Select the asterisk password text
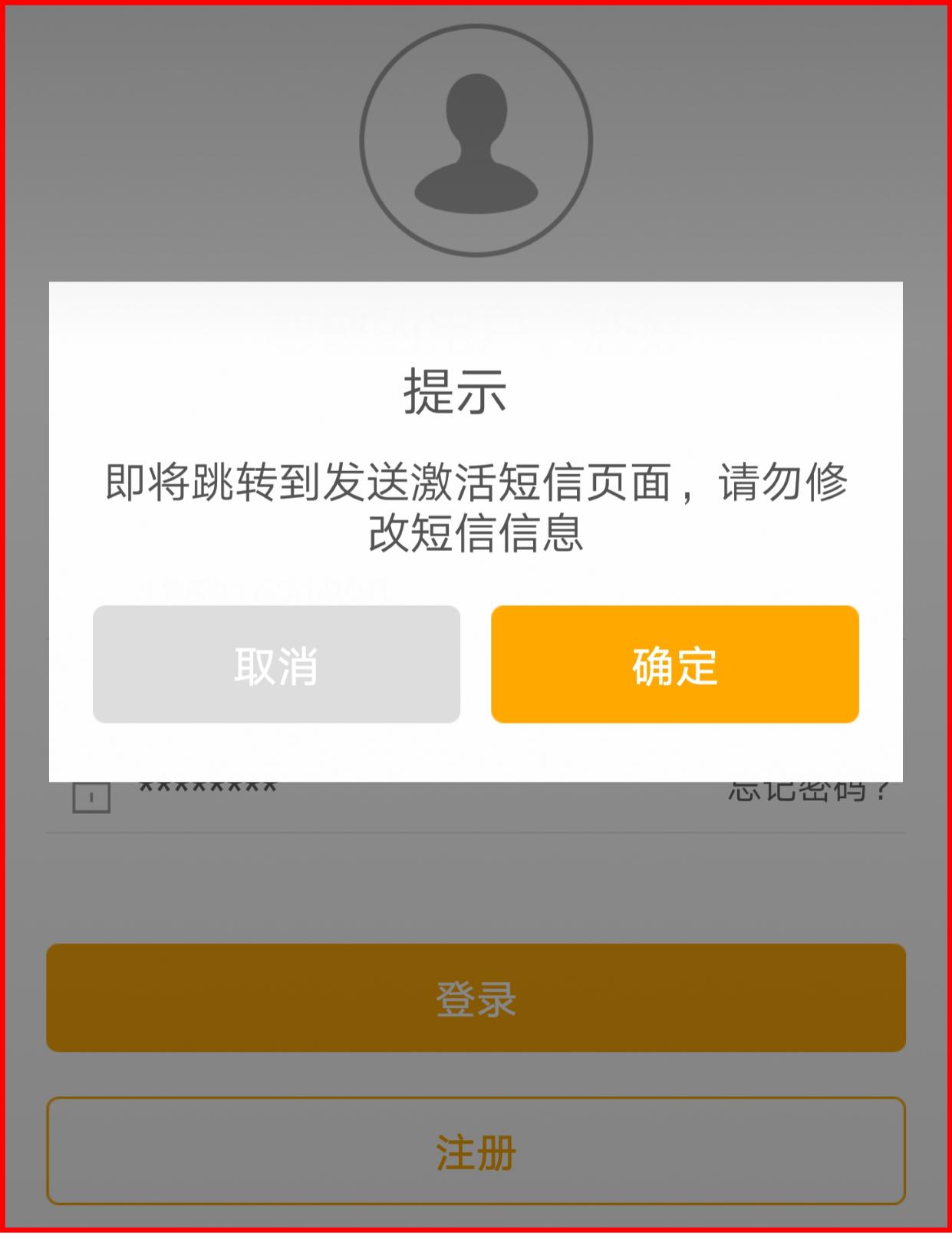 click(207, 790)
